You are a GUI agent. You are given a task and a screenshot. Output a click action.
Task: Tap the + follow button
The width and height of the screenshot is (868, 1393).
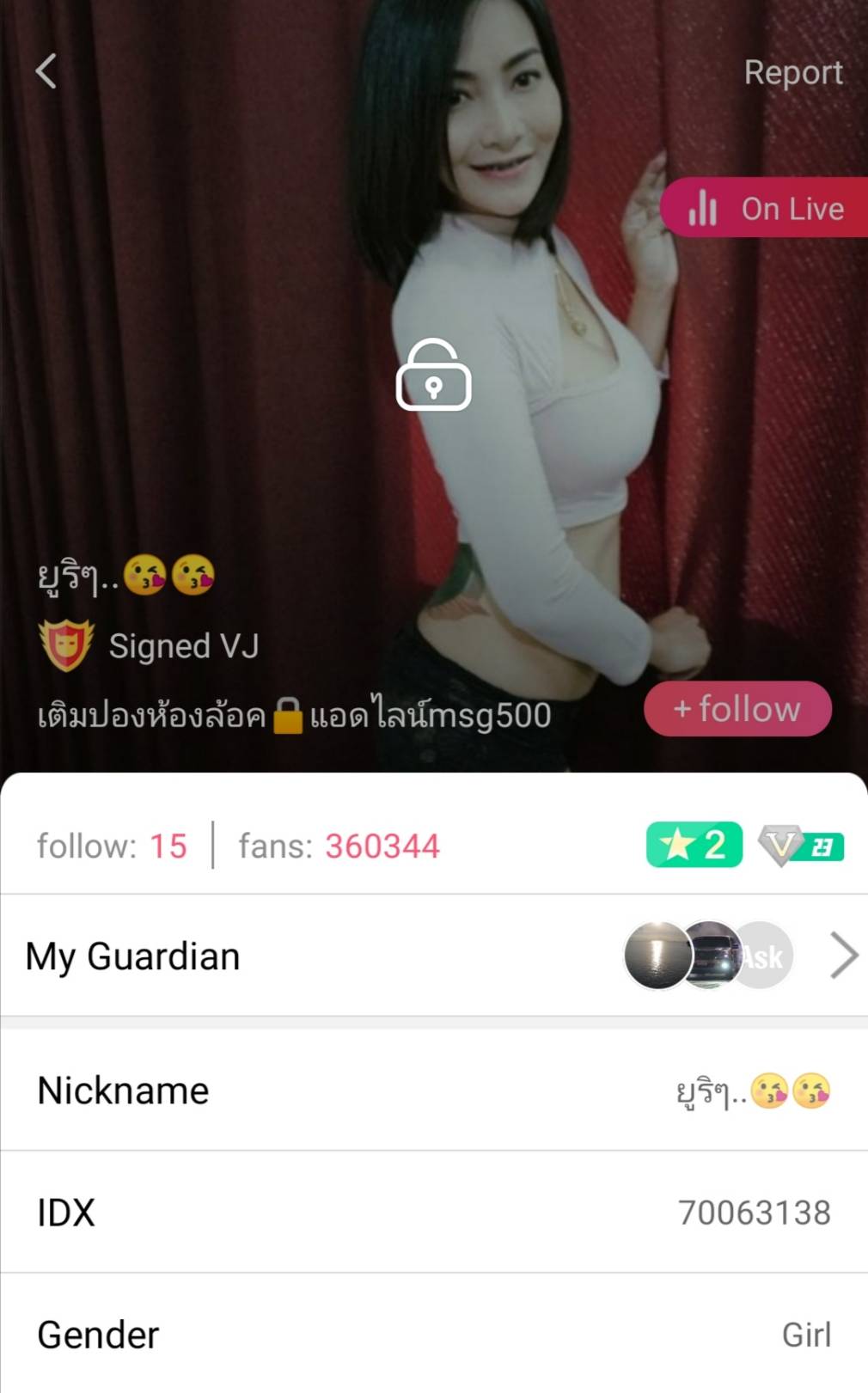coord(737,709)
